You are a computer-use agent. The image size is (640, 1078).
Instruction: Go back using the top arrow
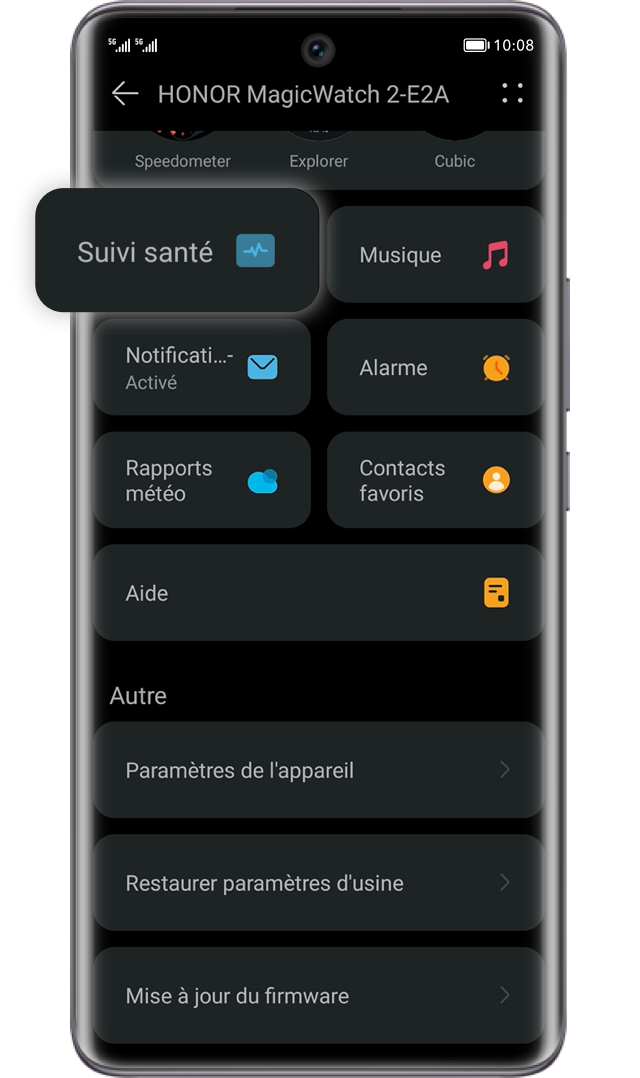coord(125,94)
